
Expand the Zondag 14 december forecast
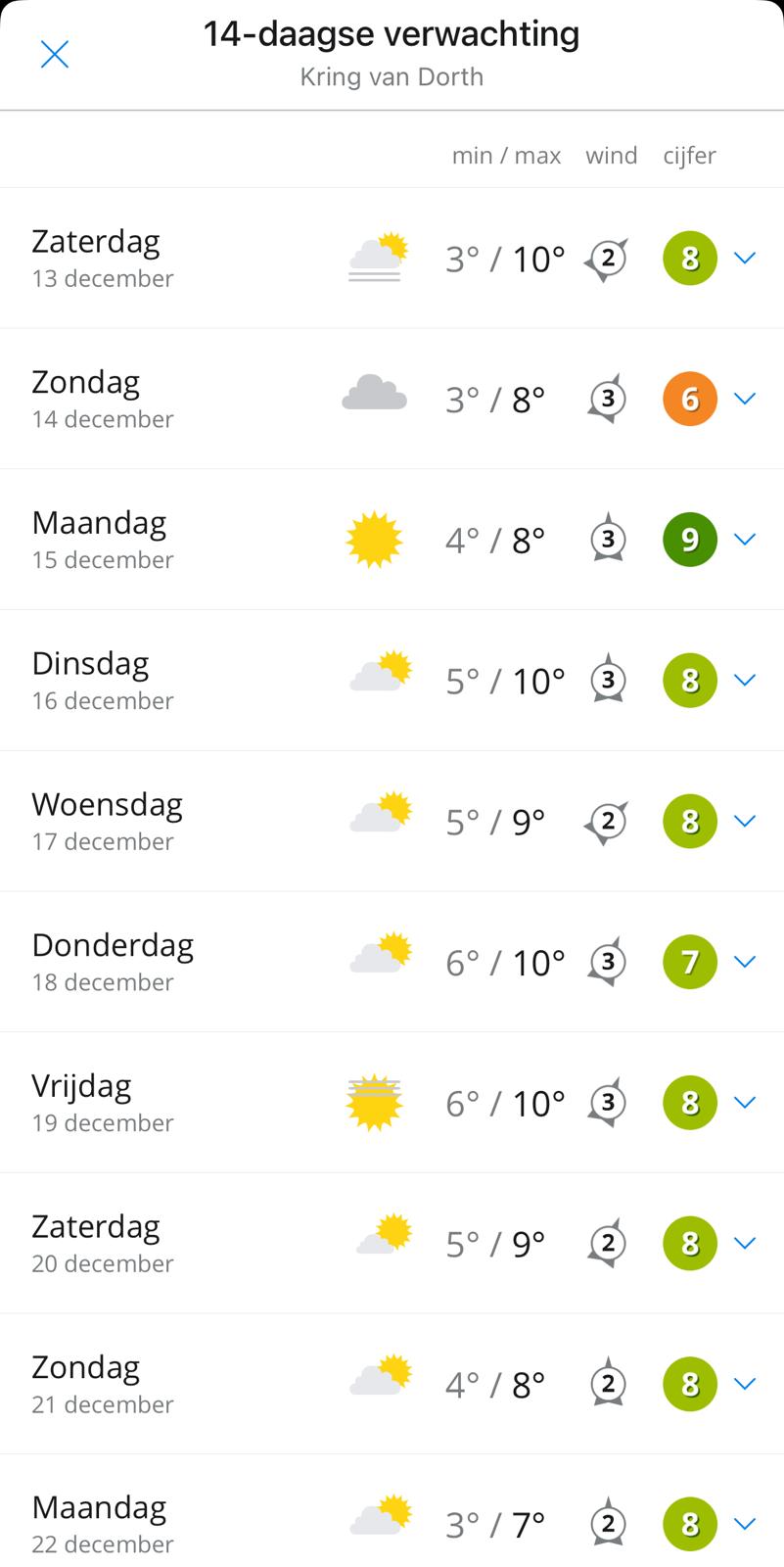pos(745,399)
